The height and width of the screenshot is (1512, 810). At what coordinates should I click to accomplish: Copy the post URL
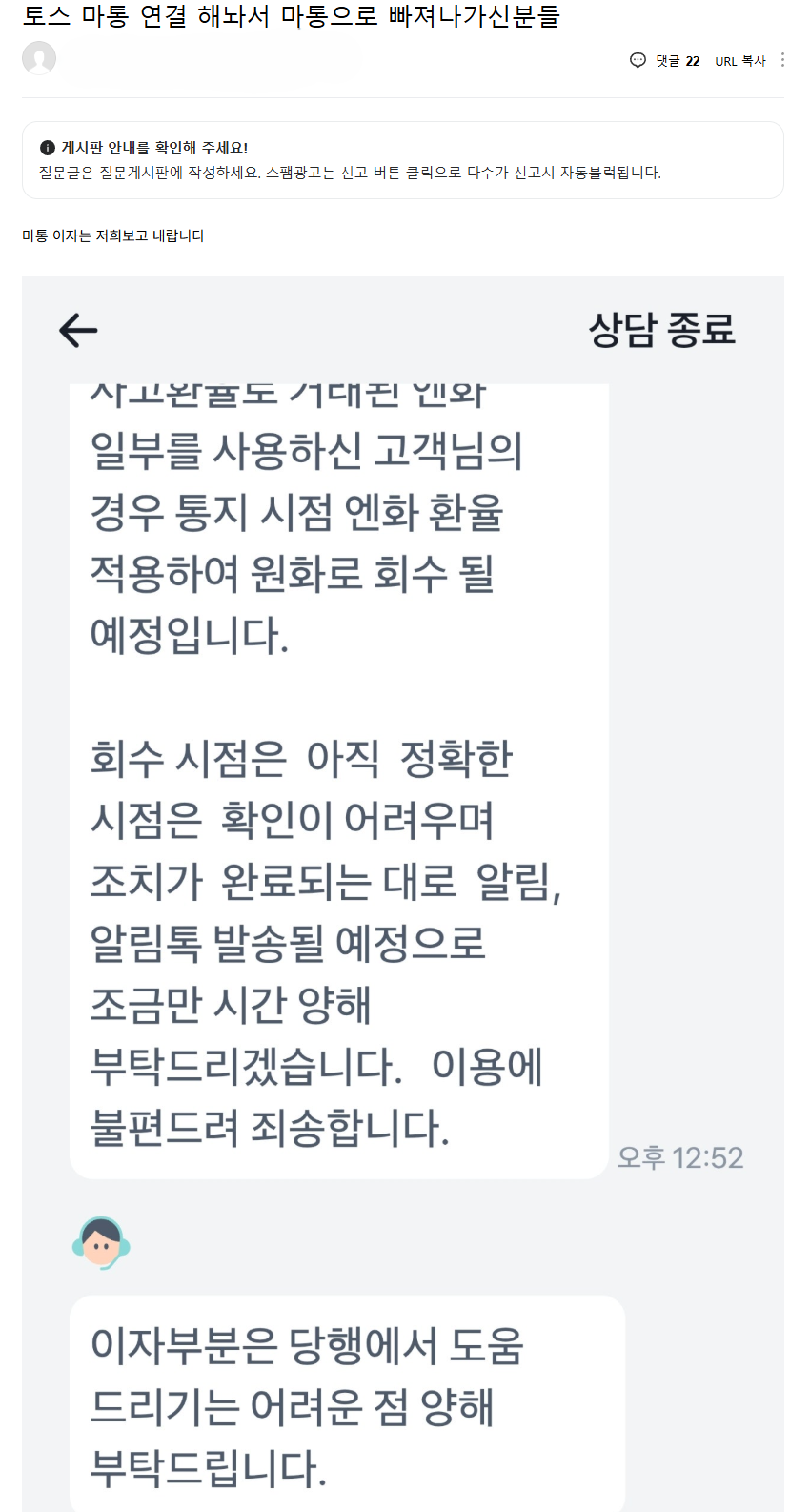pyautogui.click(x=740, y=61)
